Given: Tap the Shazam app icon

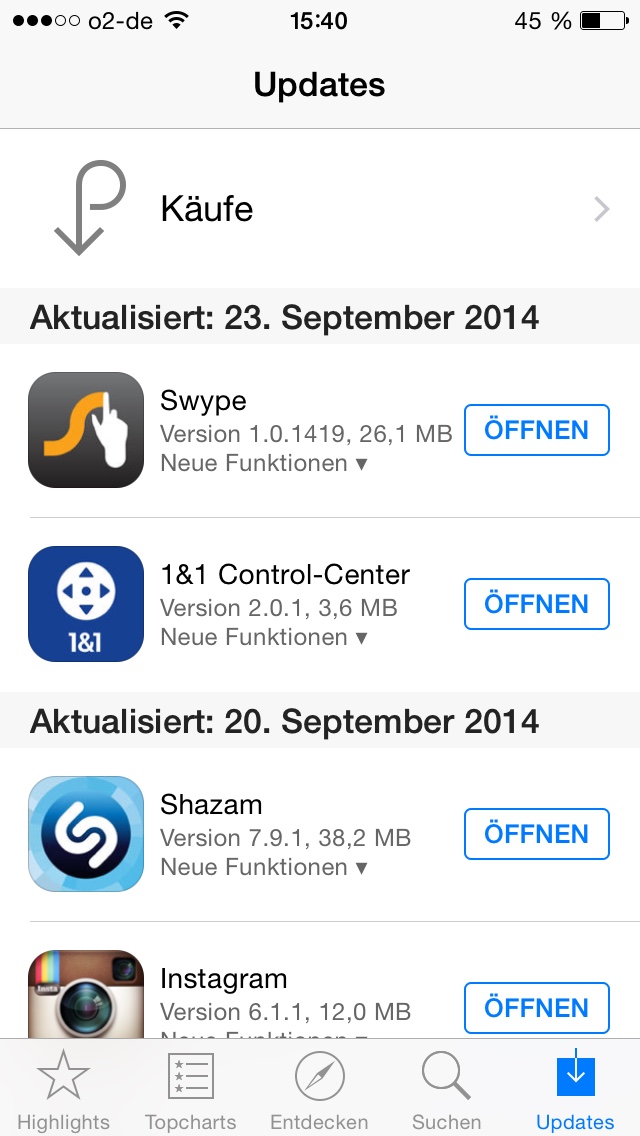Looking at the screenshot, I should tap(86, 834).
